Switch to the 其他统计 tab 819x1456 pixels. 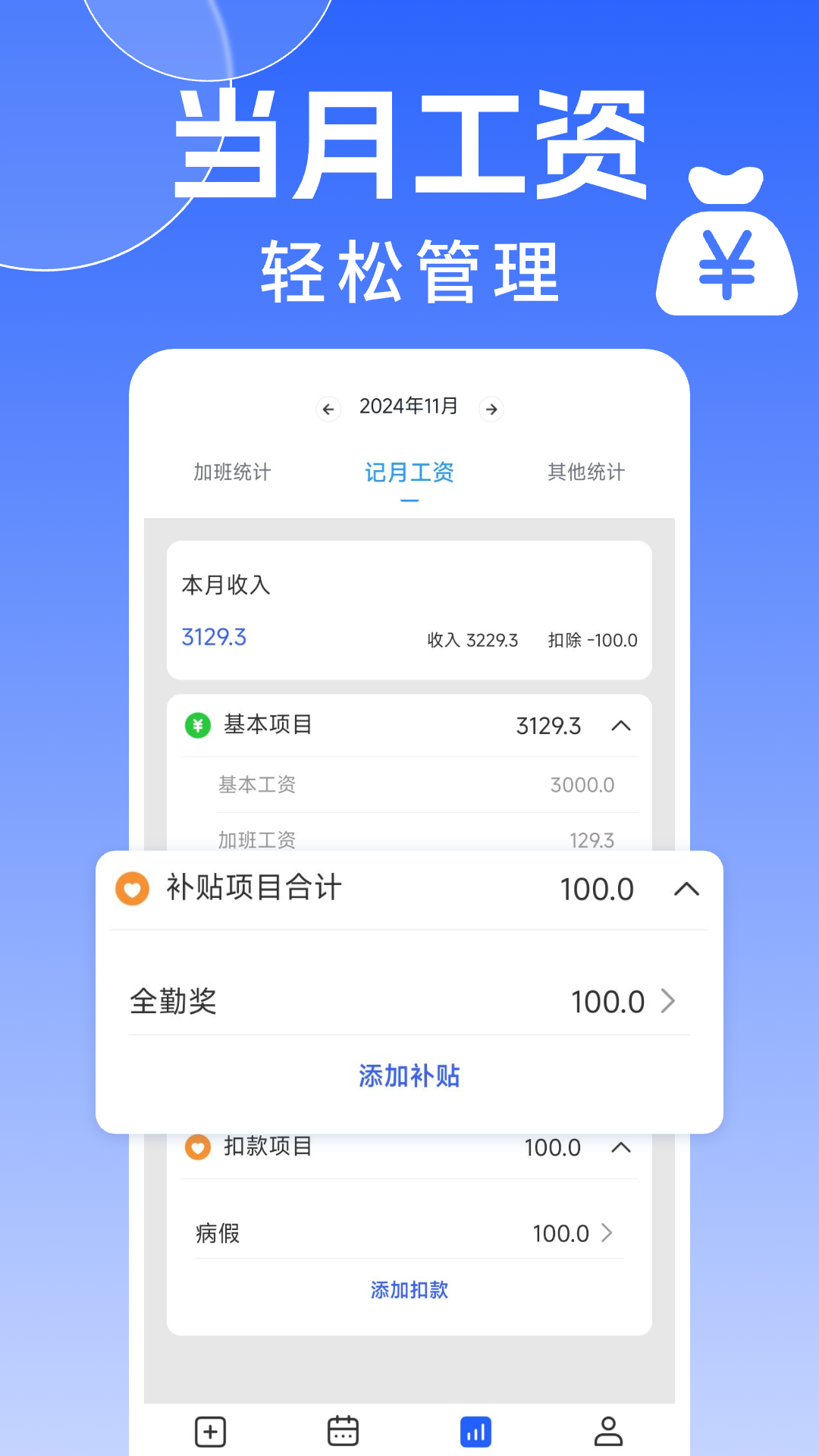click(585, 472)
